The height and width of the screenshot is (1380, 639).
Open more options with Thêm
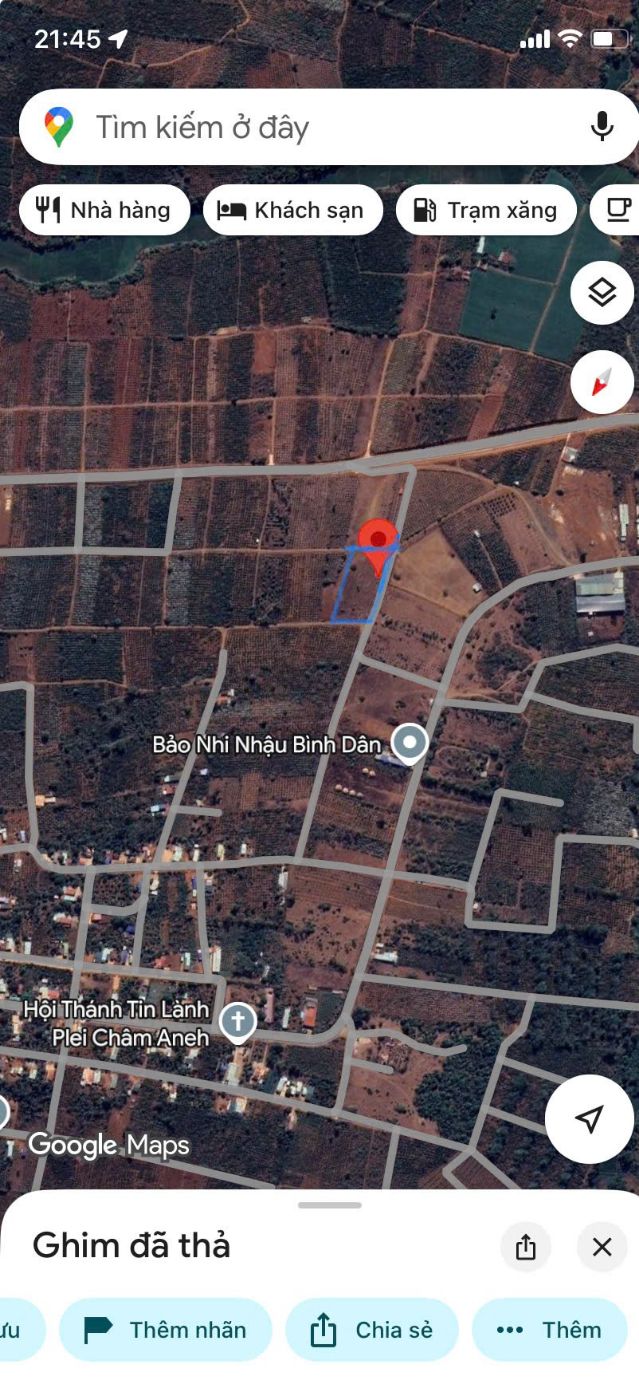click(x=550, y=1329)
